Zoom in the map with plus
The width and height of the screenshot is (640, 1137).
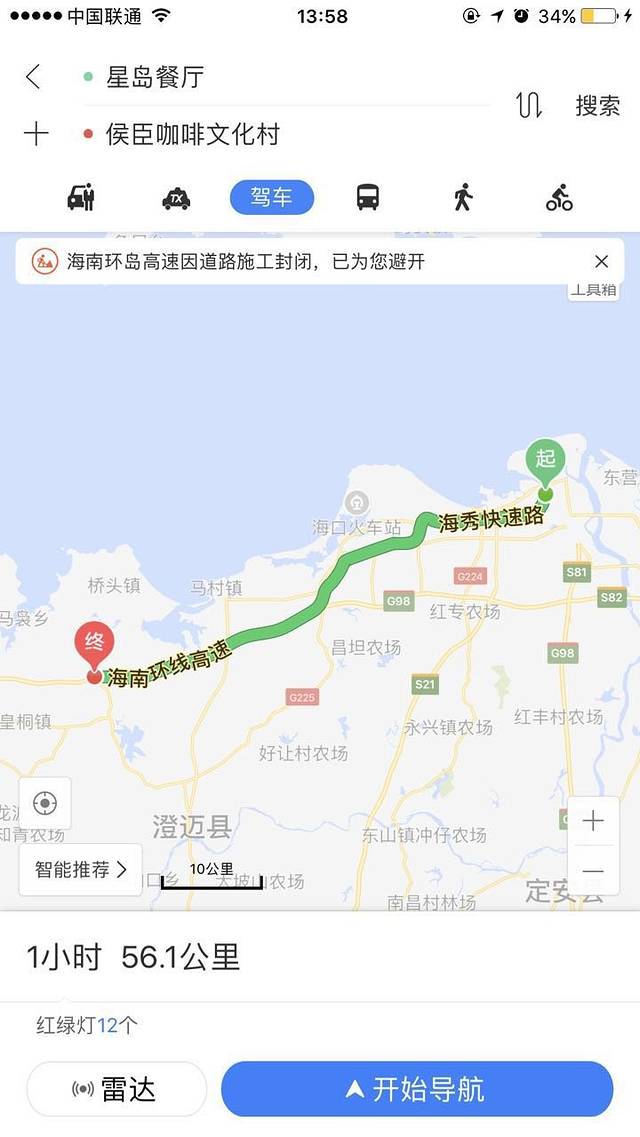click(x=593, y=821)
